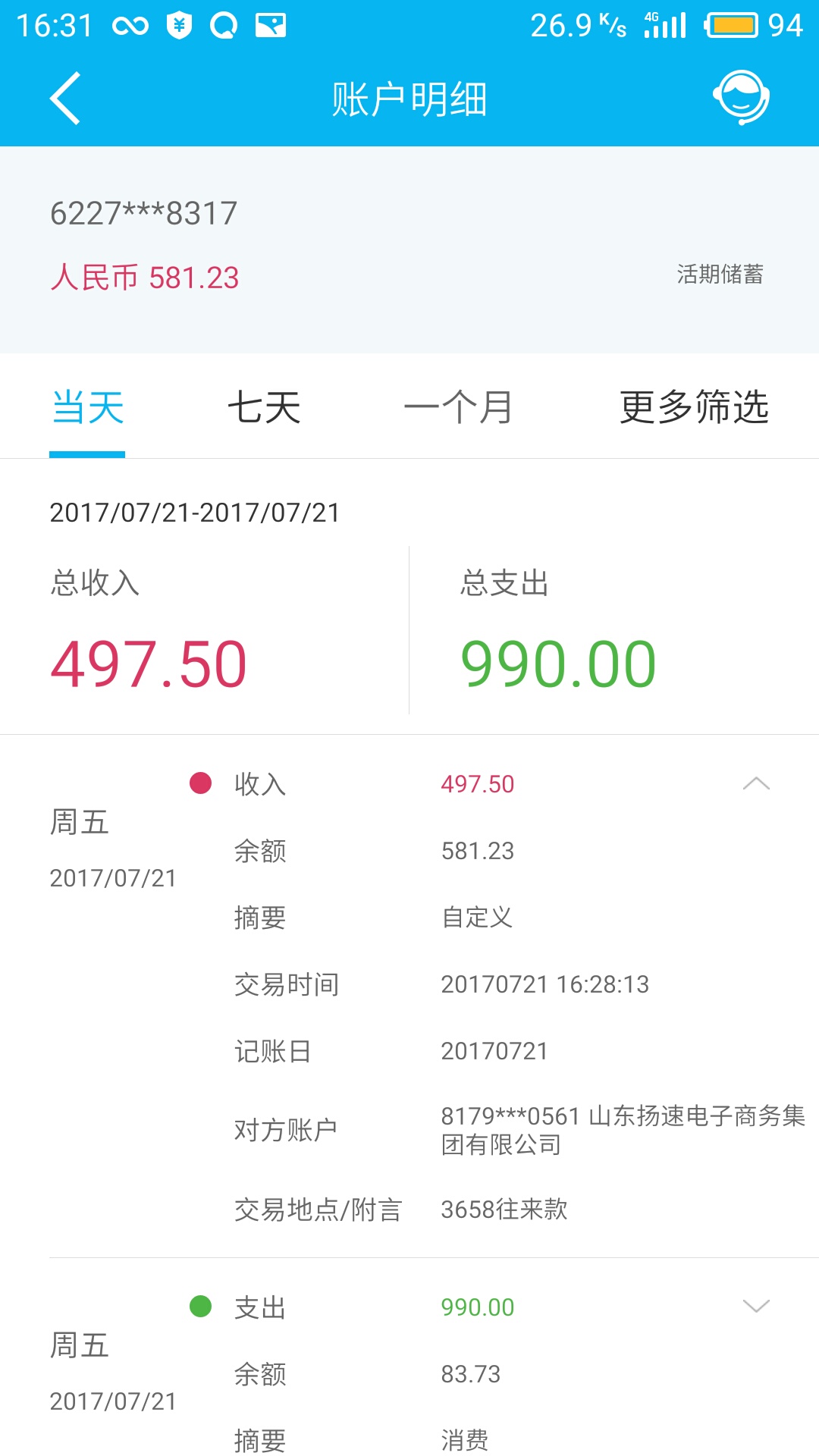This screenshot has height=1456, width=819.
Task: Switch to the 一个月 tab
Action: coord(458,408)
